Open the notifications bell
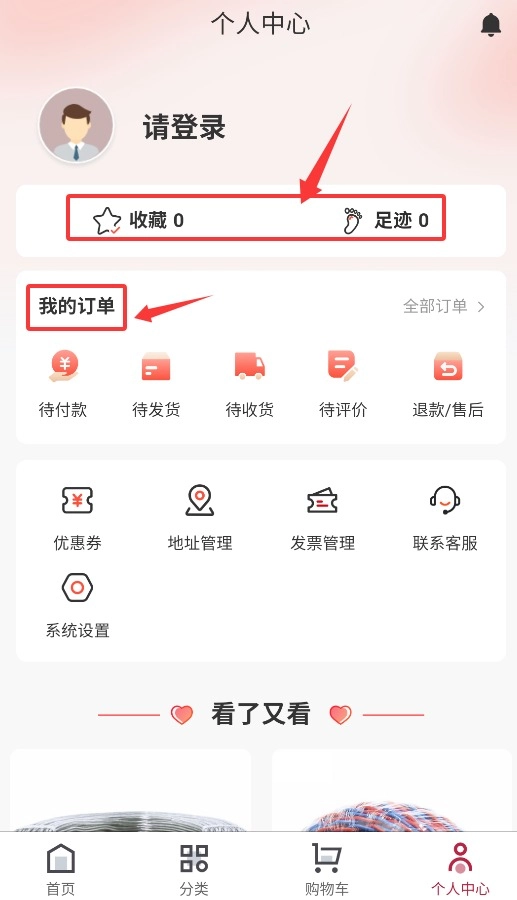This screenshot has height=900, width=517. (491, 25)
